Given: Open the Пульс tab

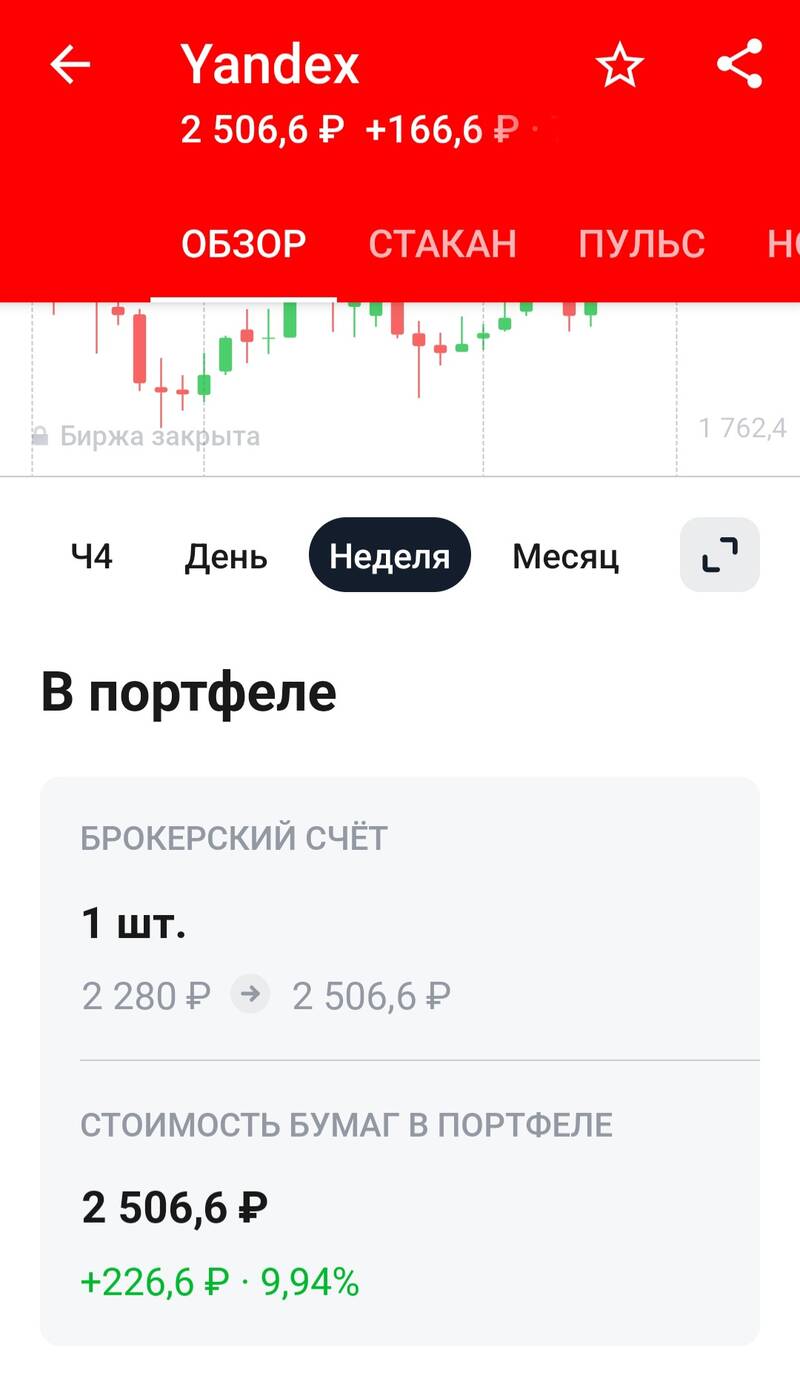Looking at the screenshot, I should 641,244.
